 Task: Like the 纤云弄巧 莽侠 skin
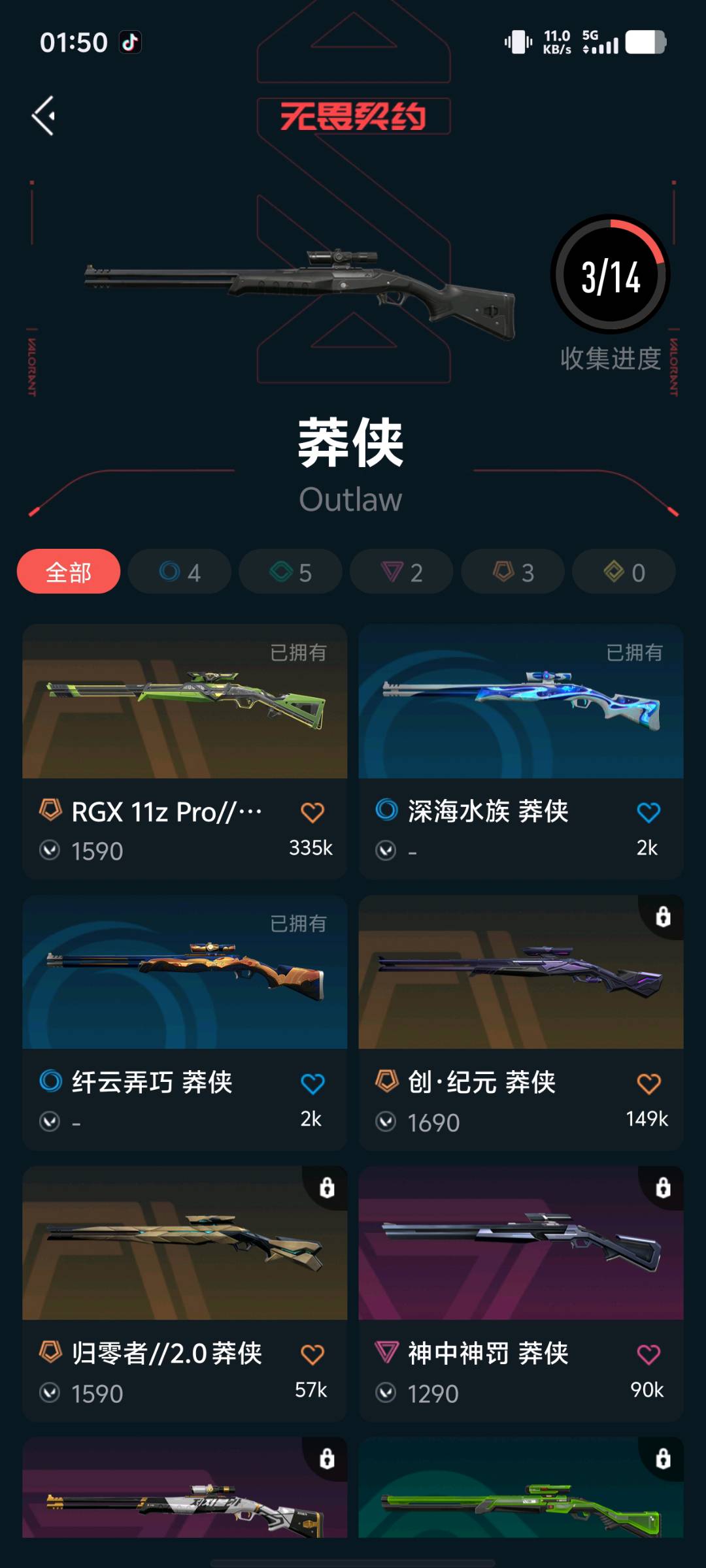(x=312, y=1084)
